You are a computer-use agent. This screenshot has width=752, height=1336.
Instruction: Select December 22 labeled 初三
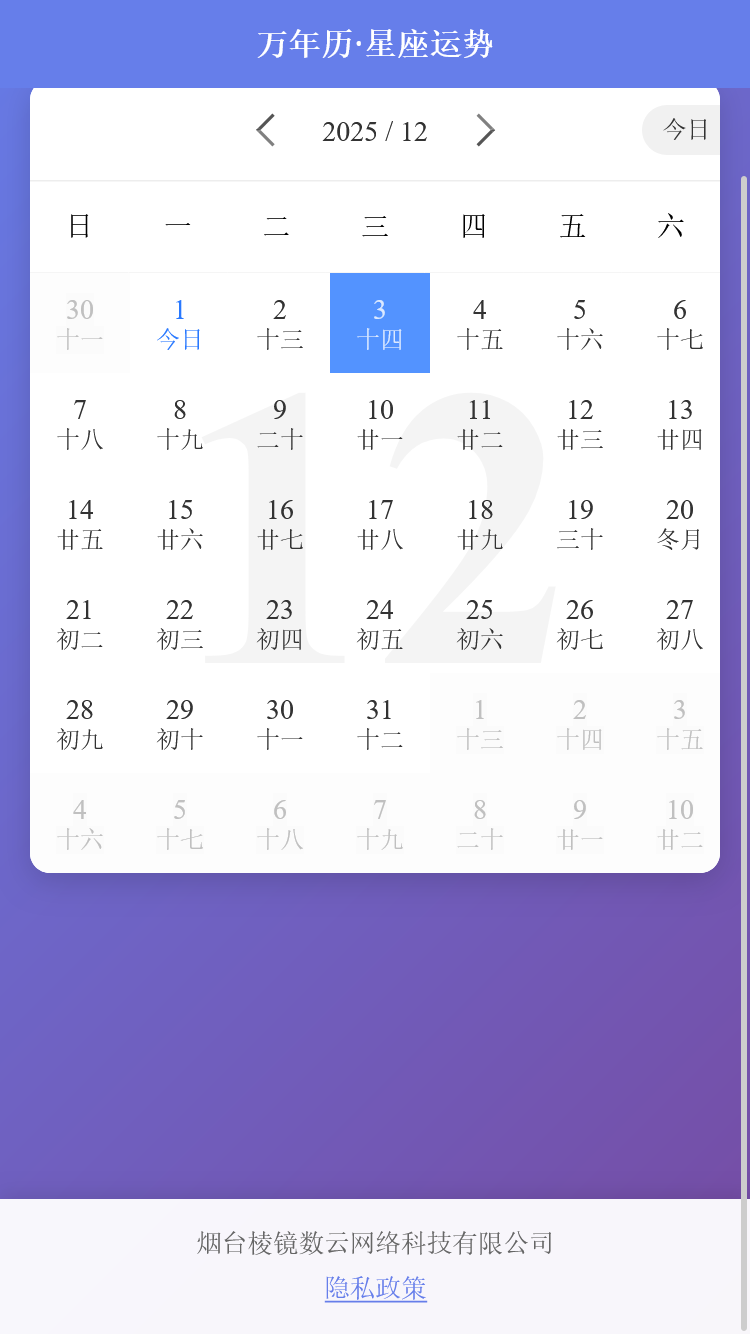click(180, 623)
